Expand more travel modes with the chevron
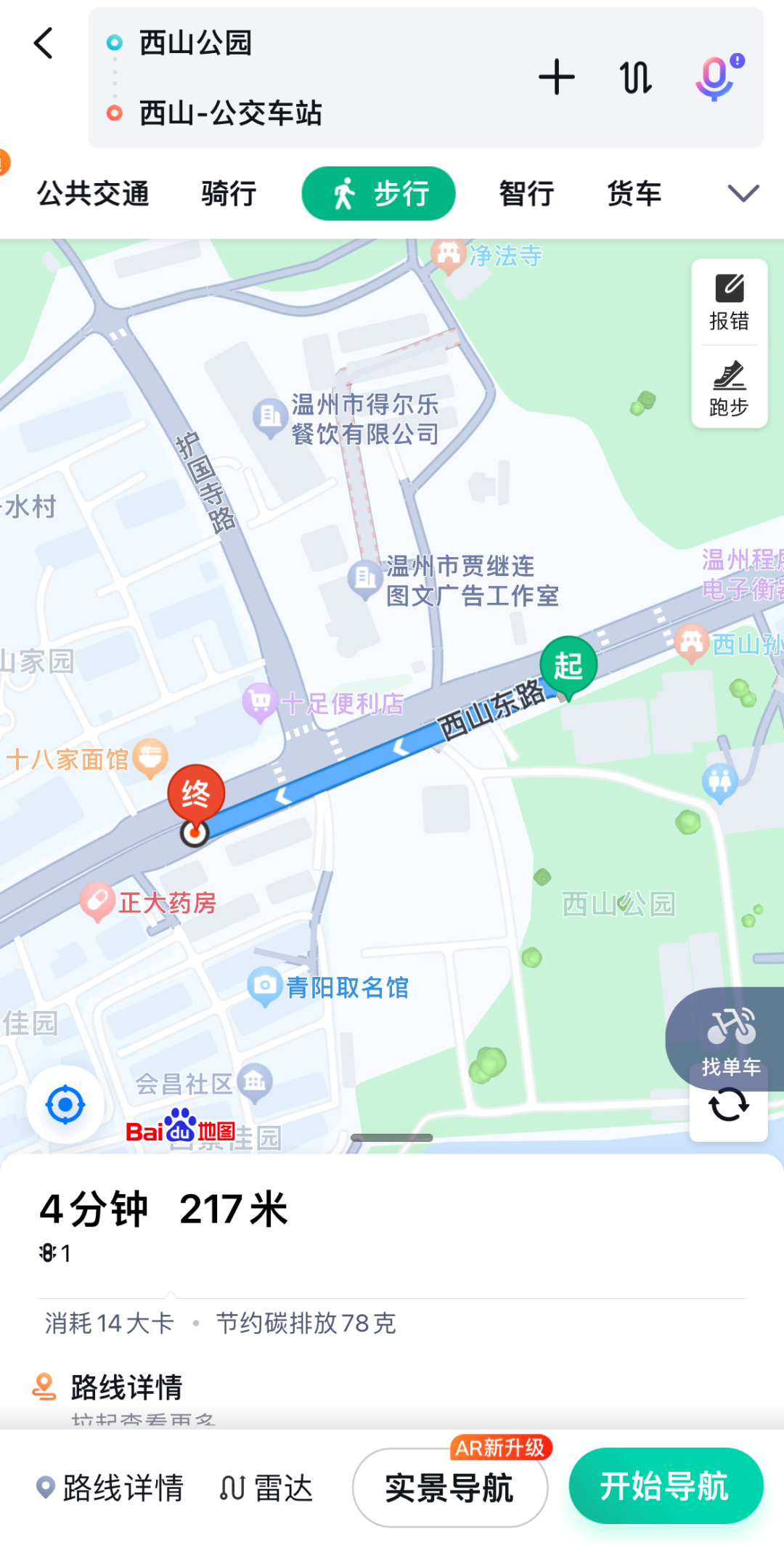This screenshot has width=784, height=1561. click(x=743, y=194)
